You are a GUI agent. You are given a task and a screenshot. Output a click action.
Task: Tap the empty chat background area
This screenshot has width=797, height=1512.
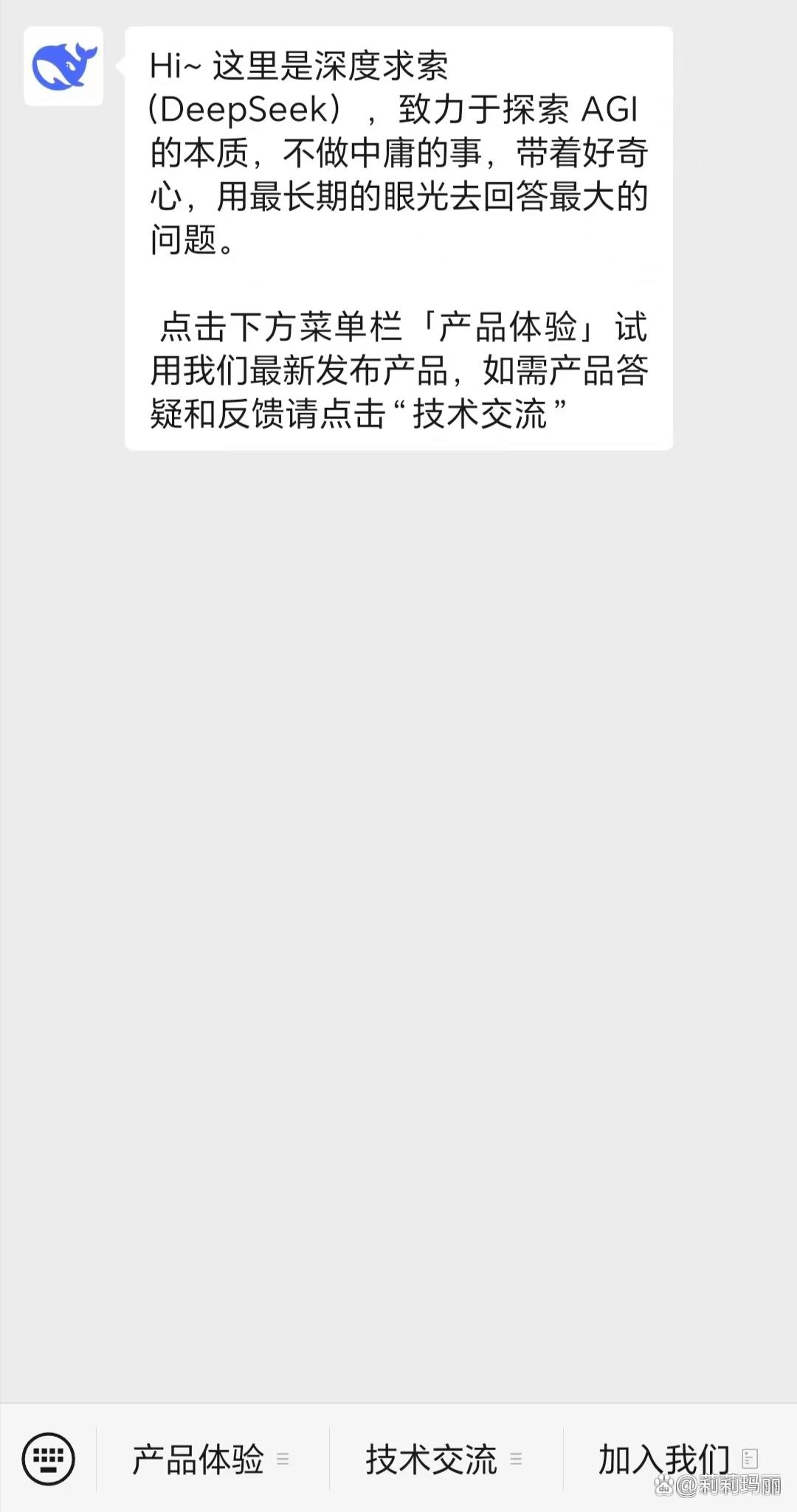pyautogui.click(x=398, y=885)
